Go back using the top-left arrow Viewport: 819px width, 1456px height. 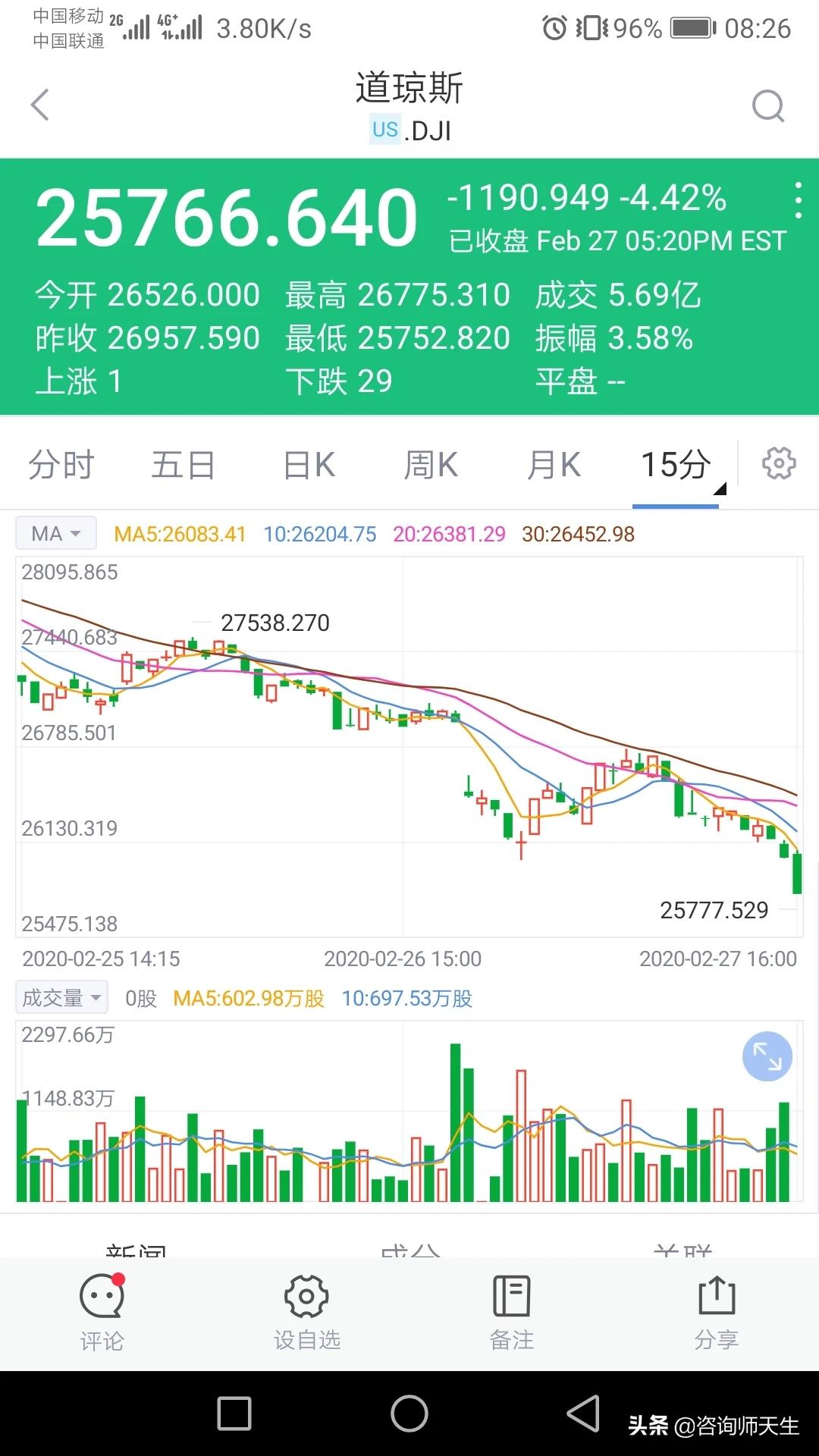pos(40,105)
